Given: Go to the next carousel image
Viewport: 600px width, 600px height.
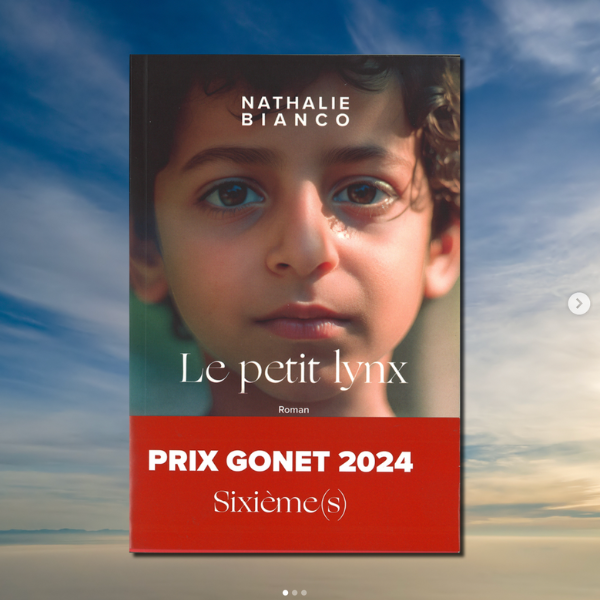Looking at the screenshot, I should click(x=578, y=304).
